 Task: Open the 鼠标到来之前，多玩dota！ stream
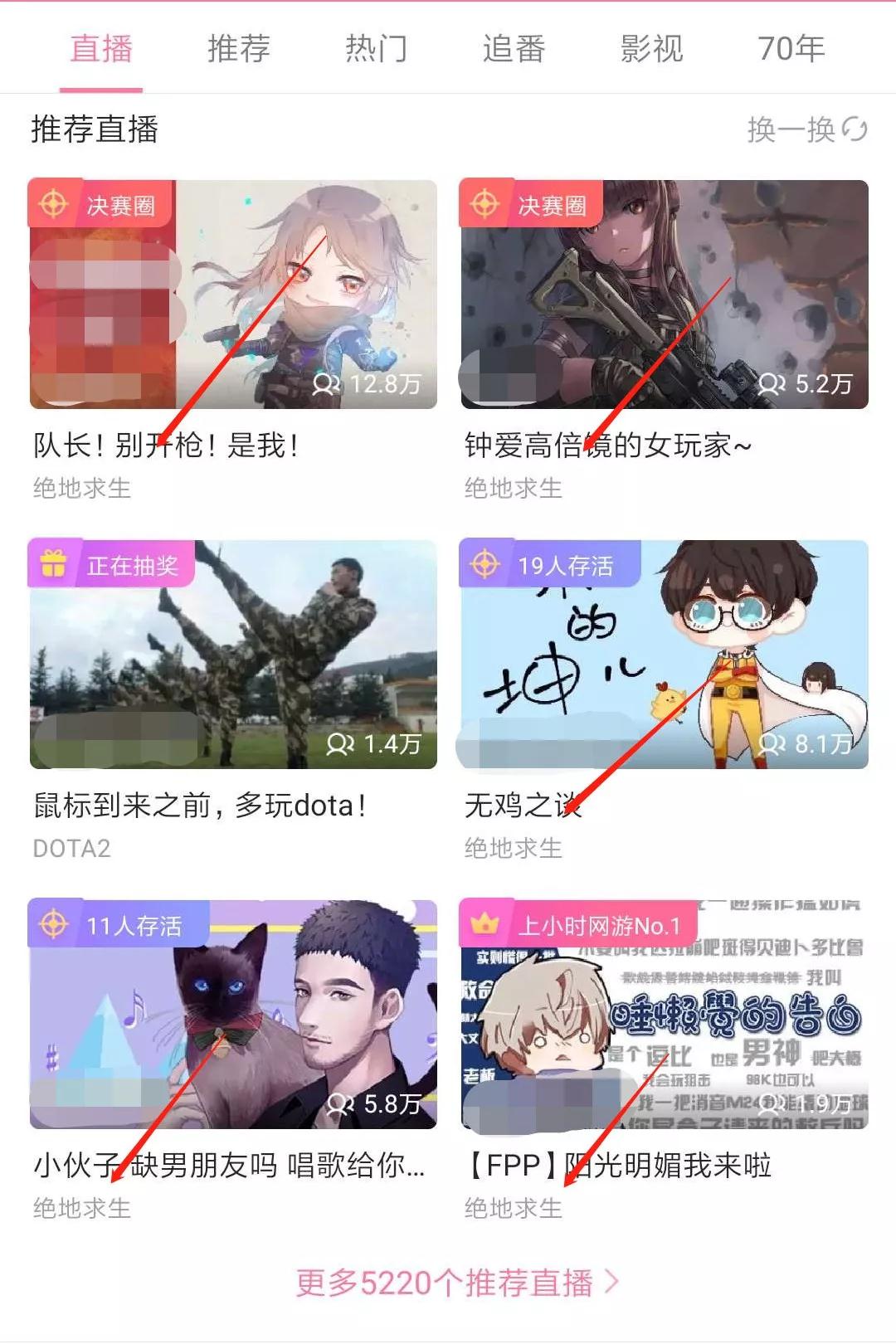233,655
